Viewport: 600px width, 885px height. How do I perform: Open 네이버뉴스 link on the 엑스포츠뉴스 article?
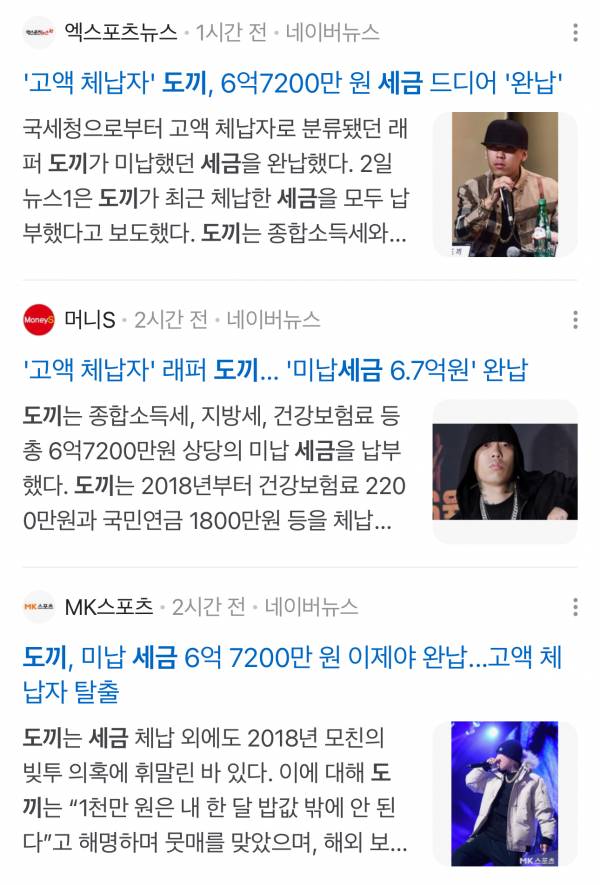click(333, 32)
